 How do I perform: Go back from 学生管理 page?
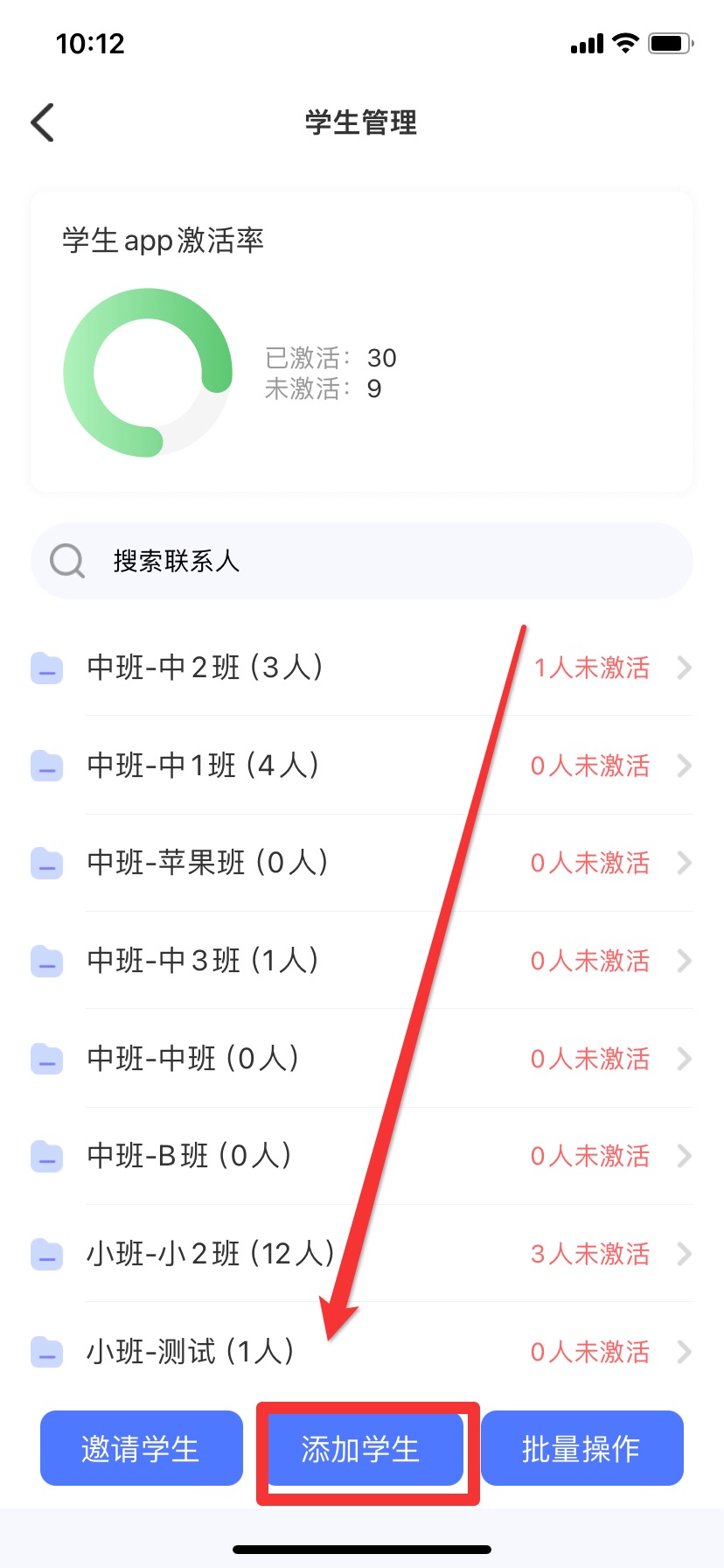pyautogui.click(x=43, y=122)
